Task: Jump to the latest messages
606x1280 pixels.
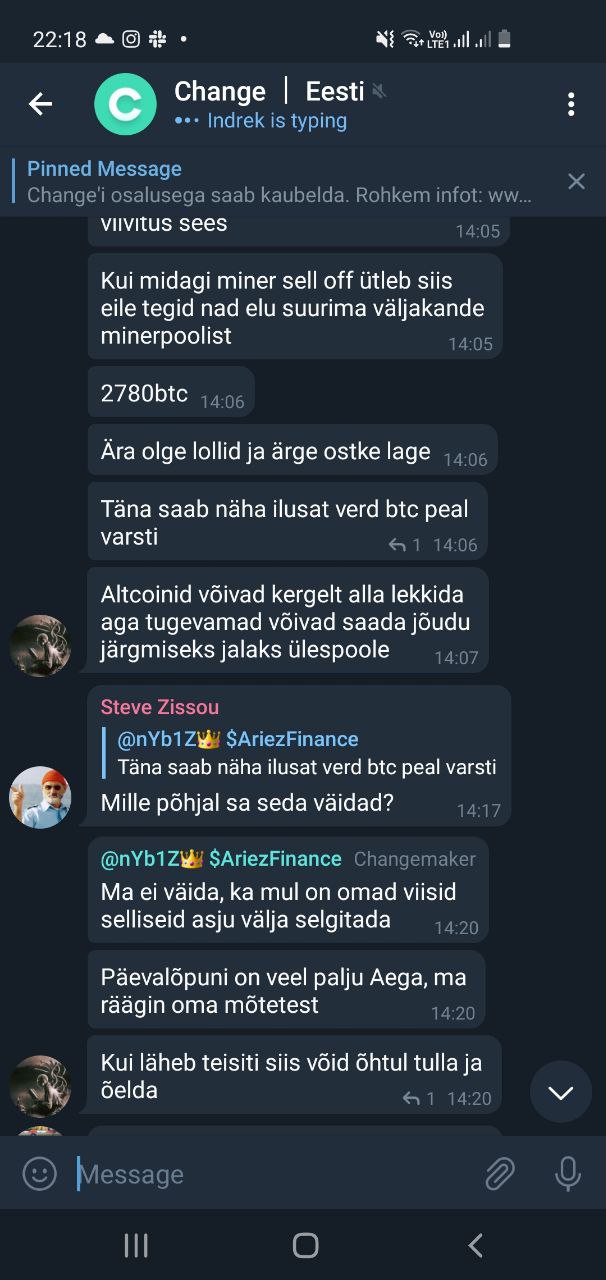Action: point(560,1092)
